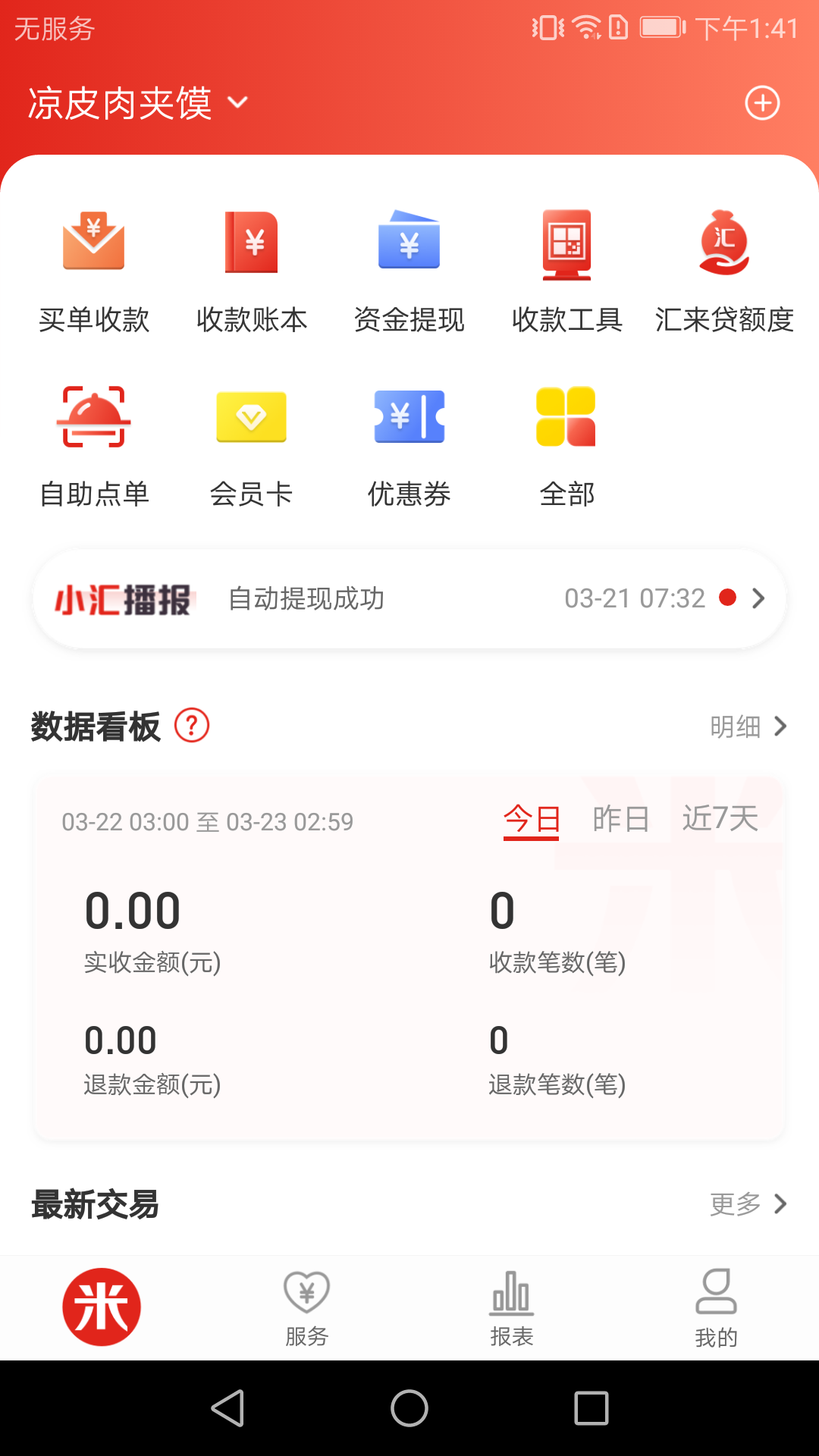Viewport: 819px width, 1456px height.
Task: Open 数据看板 help via question mark
Action: [x=191, y=726]
